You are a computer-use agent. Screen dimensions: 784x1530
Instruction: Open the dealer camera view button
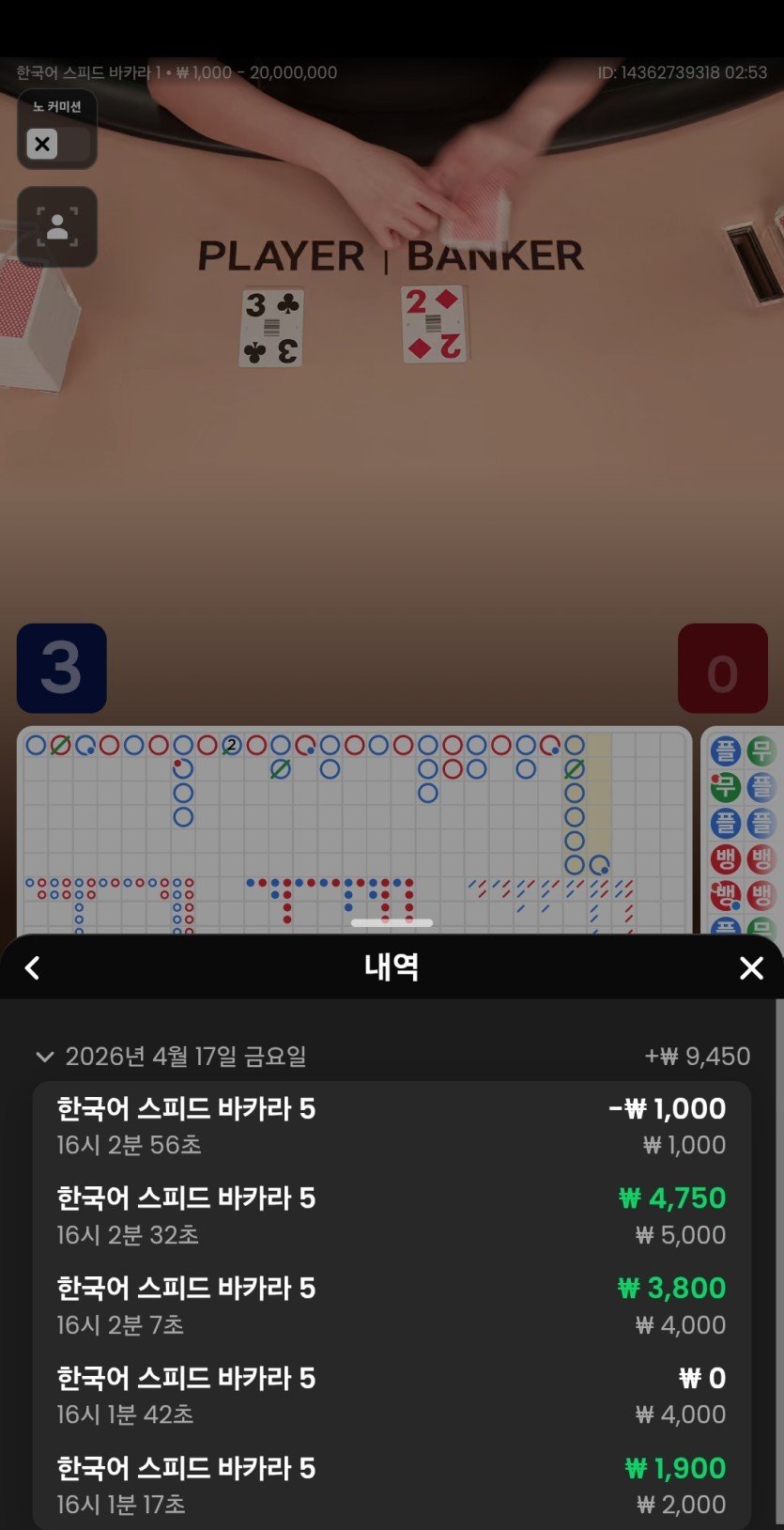tap(56, 226)
